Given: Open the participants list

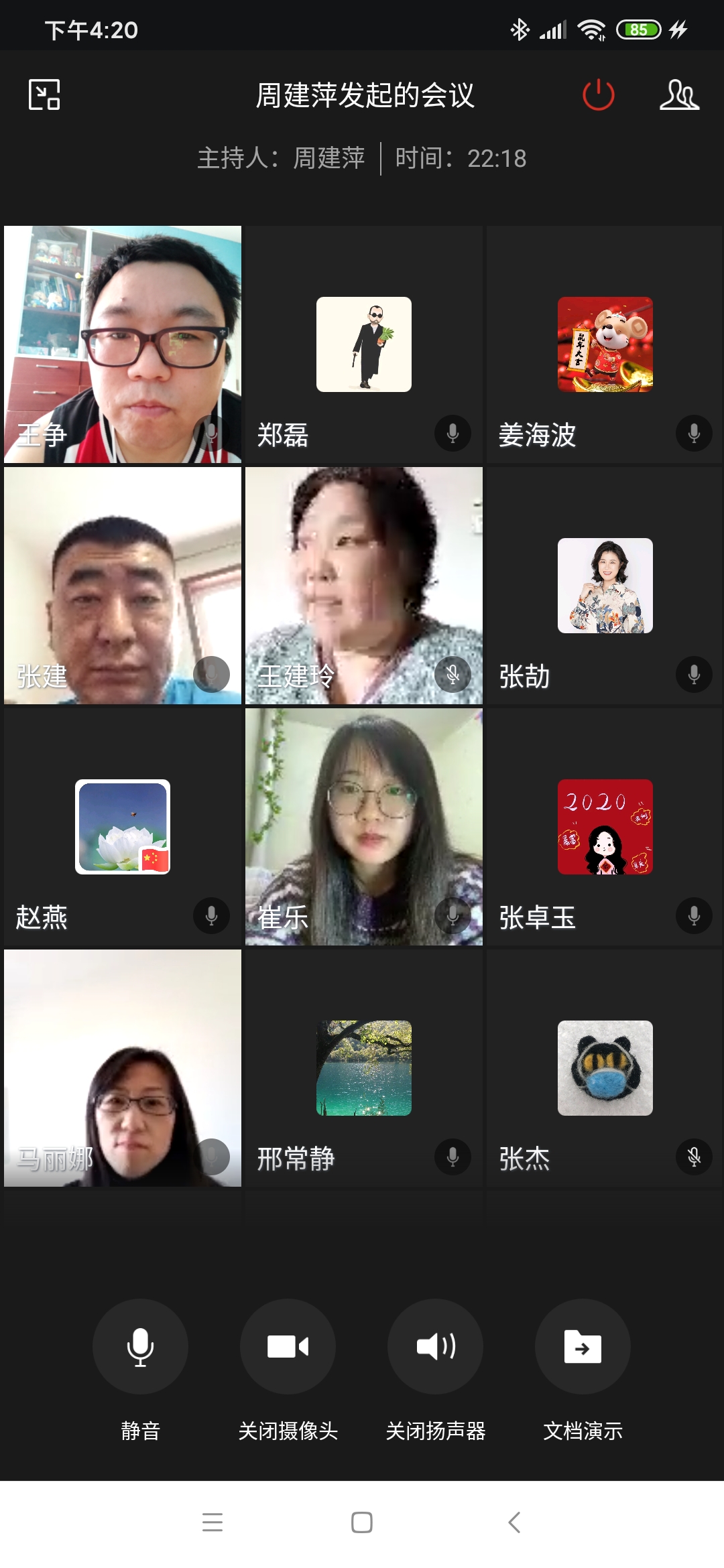Looking at the screenshot, I should click(x=679, y=94).
